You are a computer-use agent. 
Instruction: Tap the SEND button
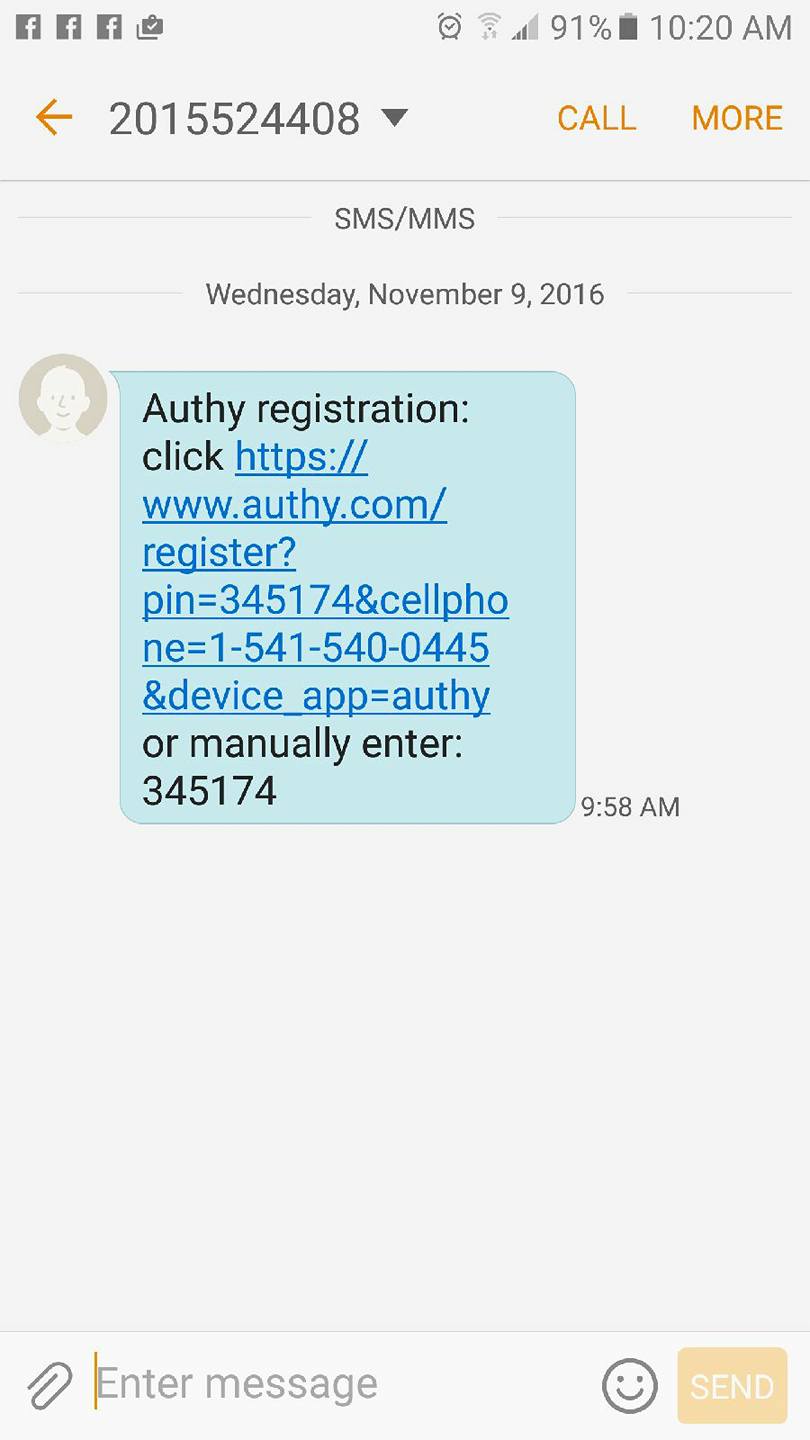tap(732, 1386)
